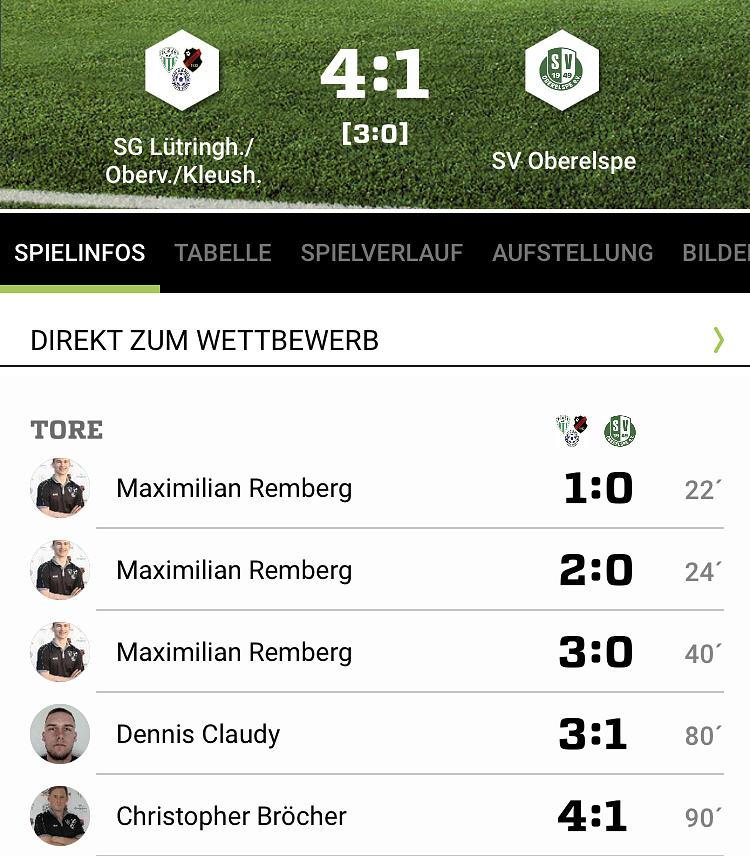Switch to the Bilder tab
750x856 pixels.
coord(715,253)
